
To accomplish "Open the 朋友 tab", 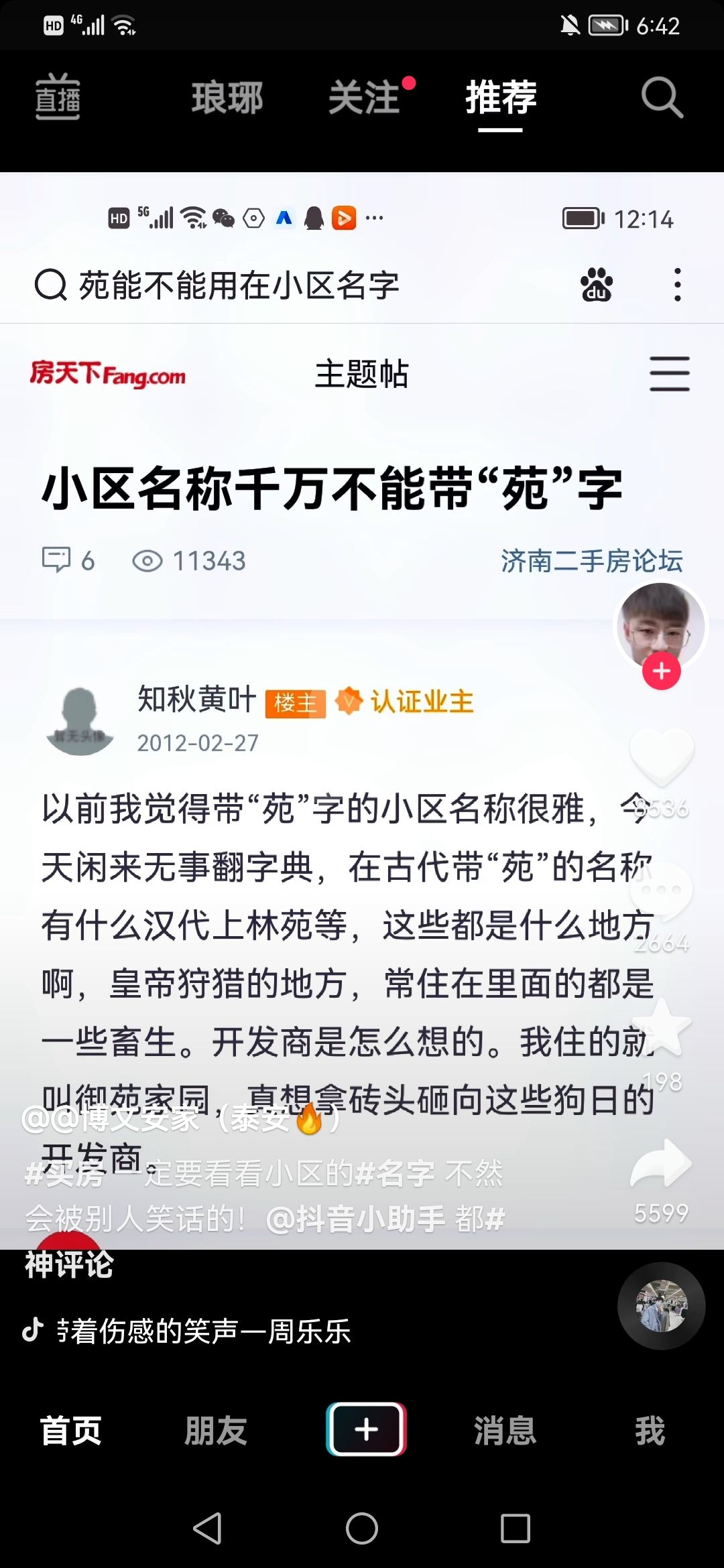I will [216, 1431].
